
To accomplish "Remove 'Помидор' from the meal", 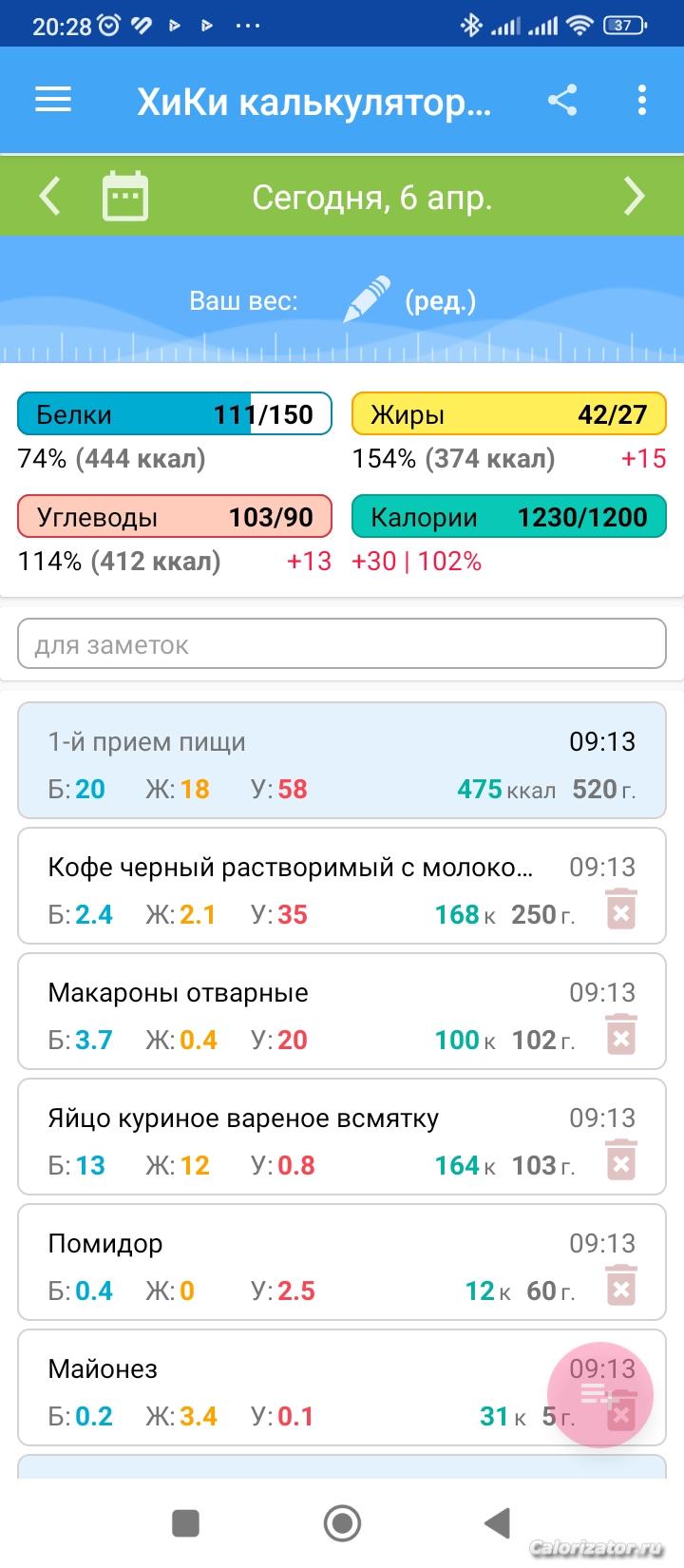I will pos(621,1287).
